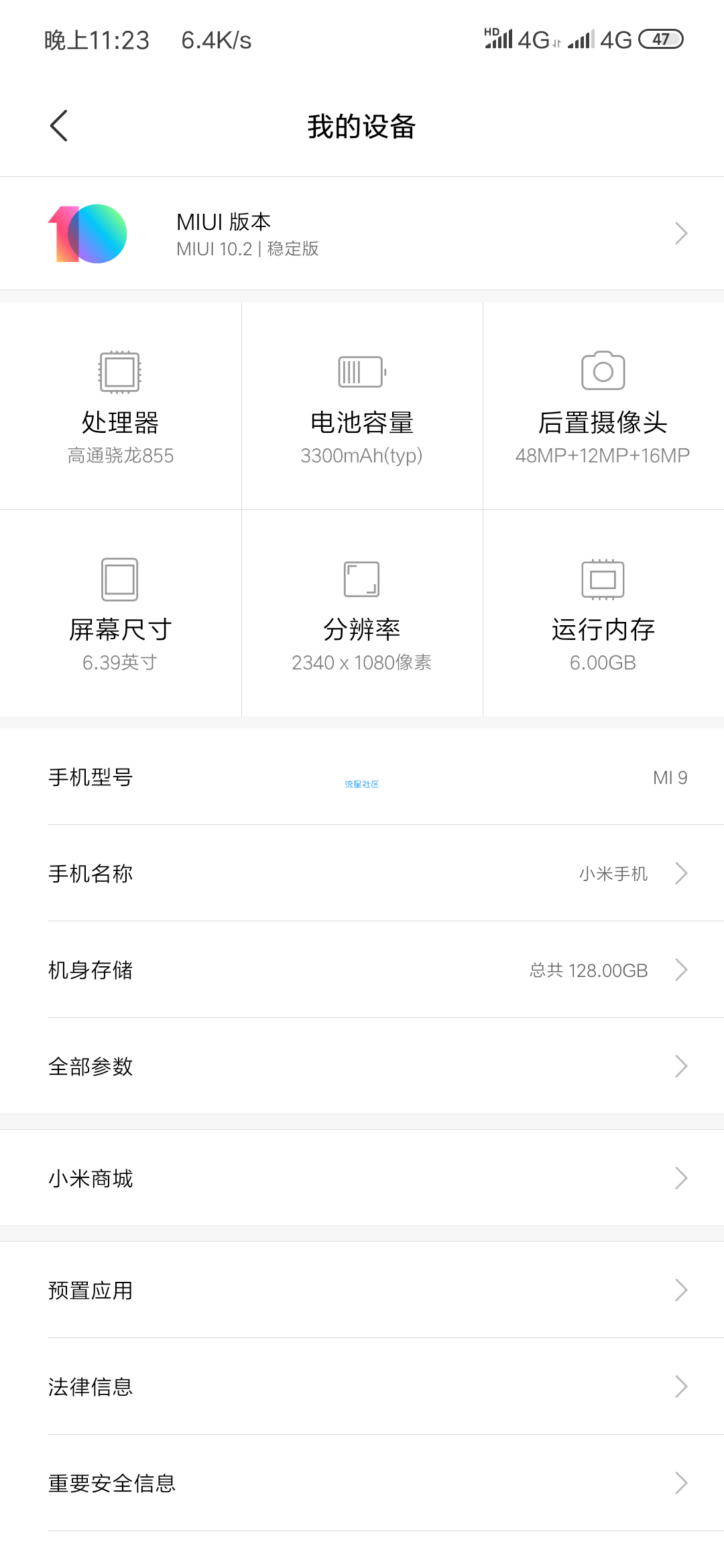This screenshot has height=1568, width=724.
Task: Open the 手机名称 row
Action: pos(362,873)
